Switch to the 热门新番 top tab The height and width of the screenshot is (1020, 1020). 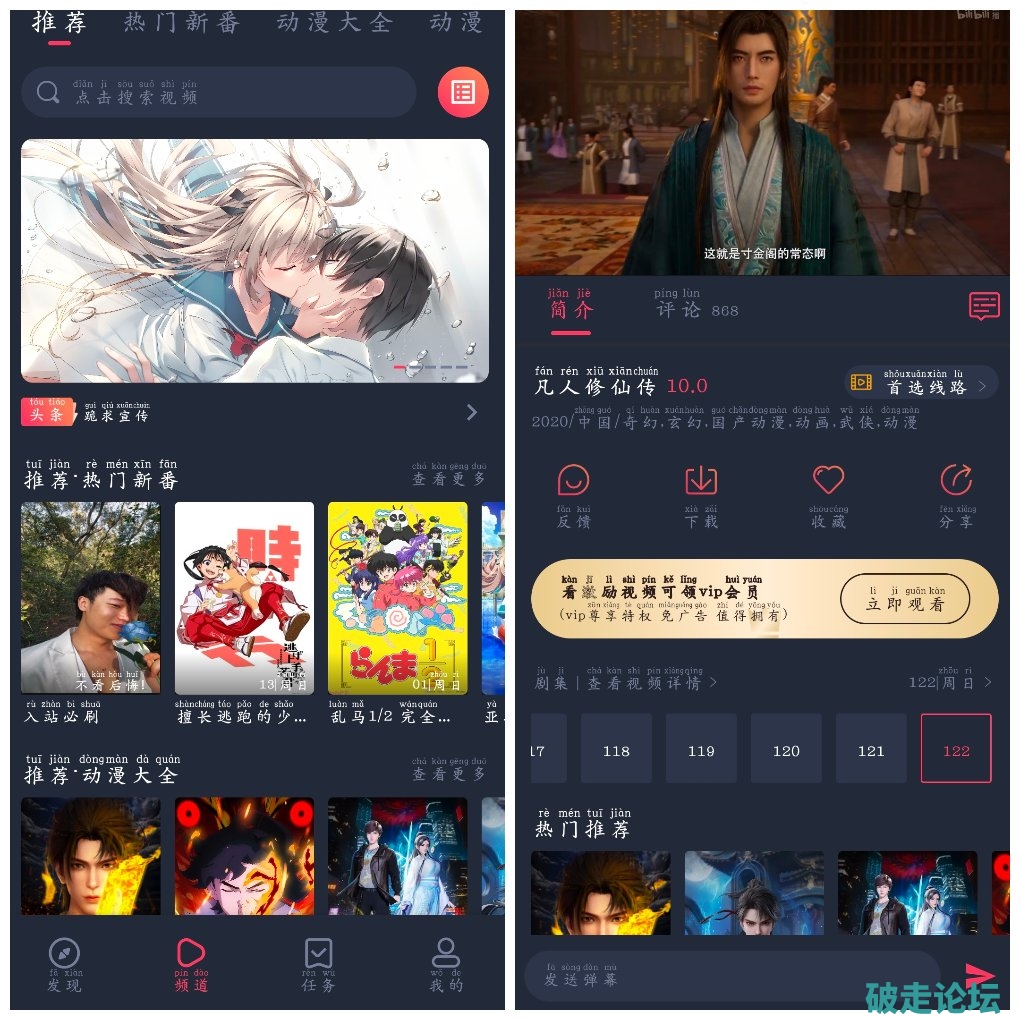click(x=182, y=22)
